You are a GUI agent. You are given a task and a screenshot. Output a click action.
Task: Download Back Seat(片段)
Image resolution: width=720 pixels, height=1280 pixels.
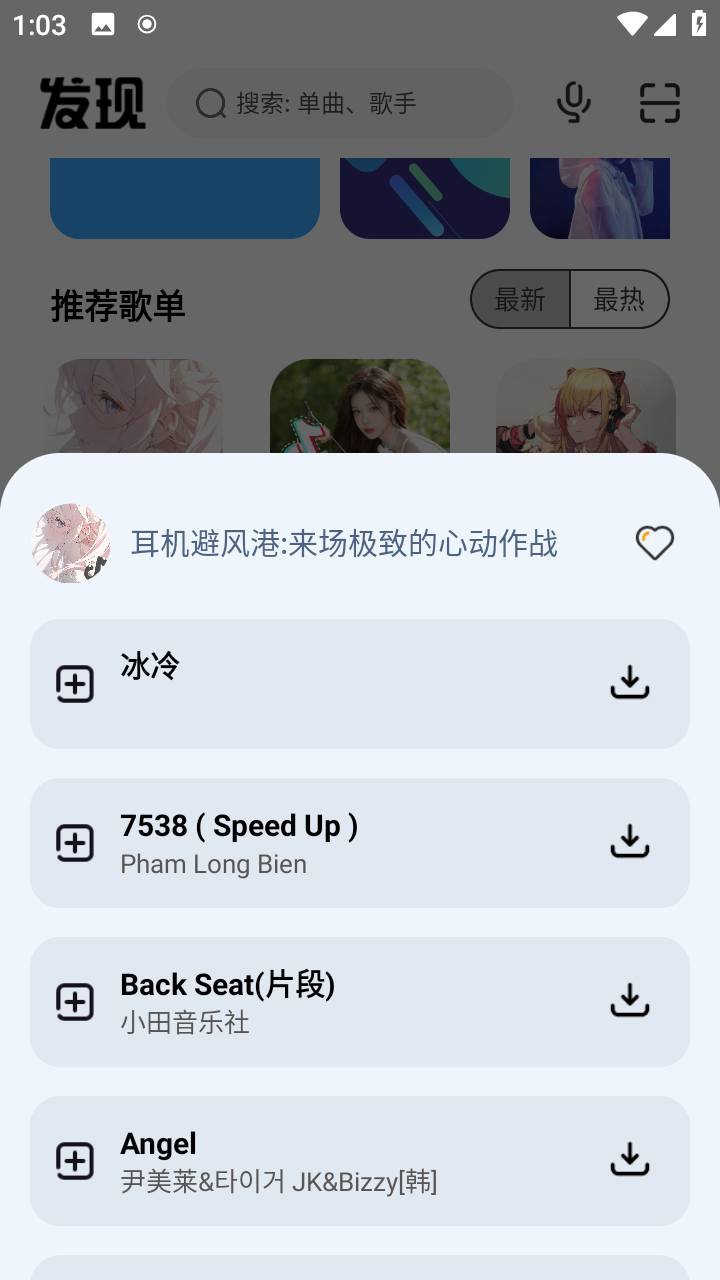[630, 1001]
